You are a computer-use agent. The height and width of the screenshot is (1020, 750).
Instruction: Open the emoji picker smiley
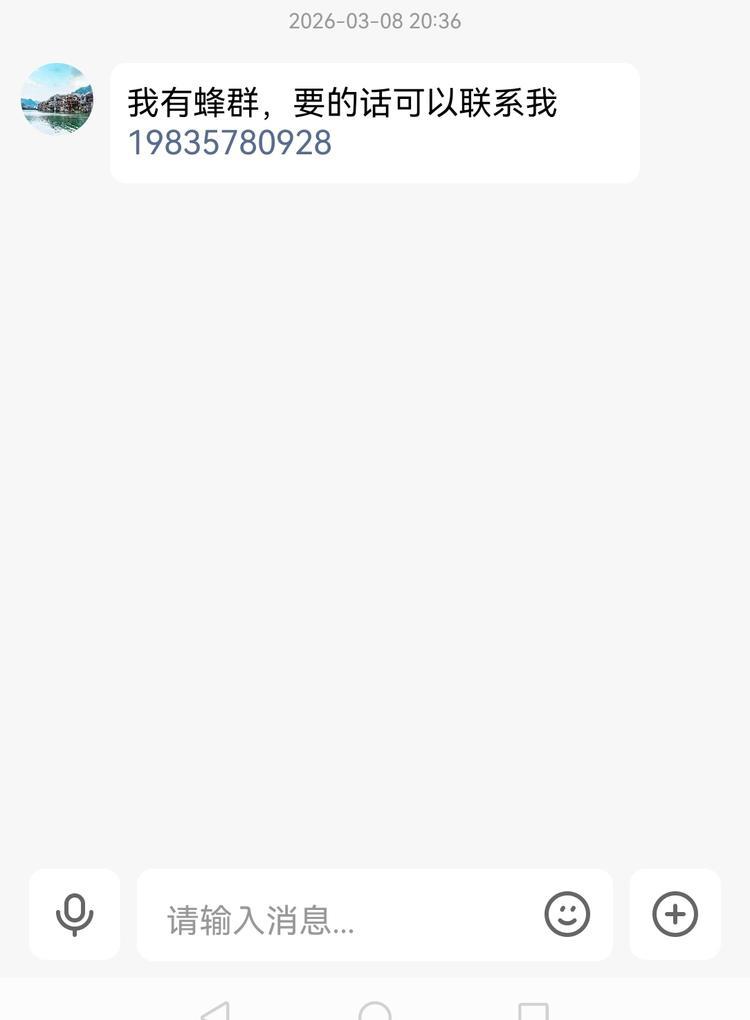click(567, 914)
